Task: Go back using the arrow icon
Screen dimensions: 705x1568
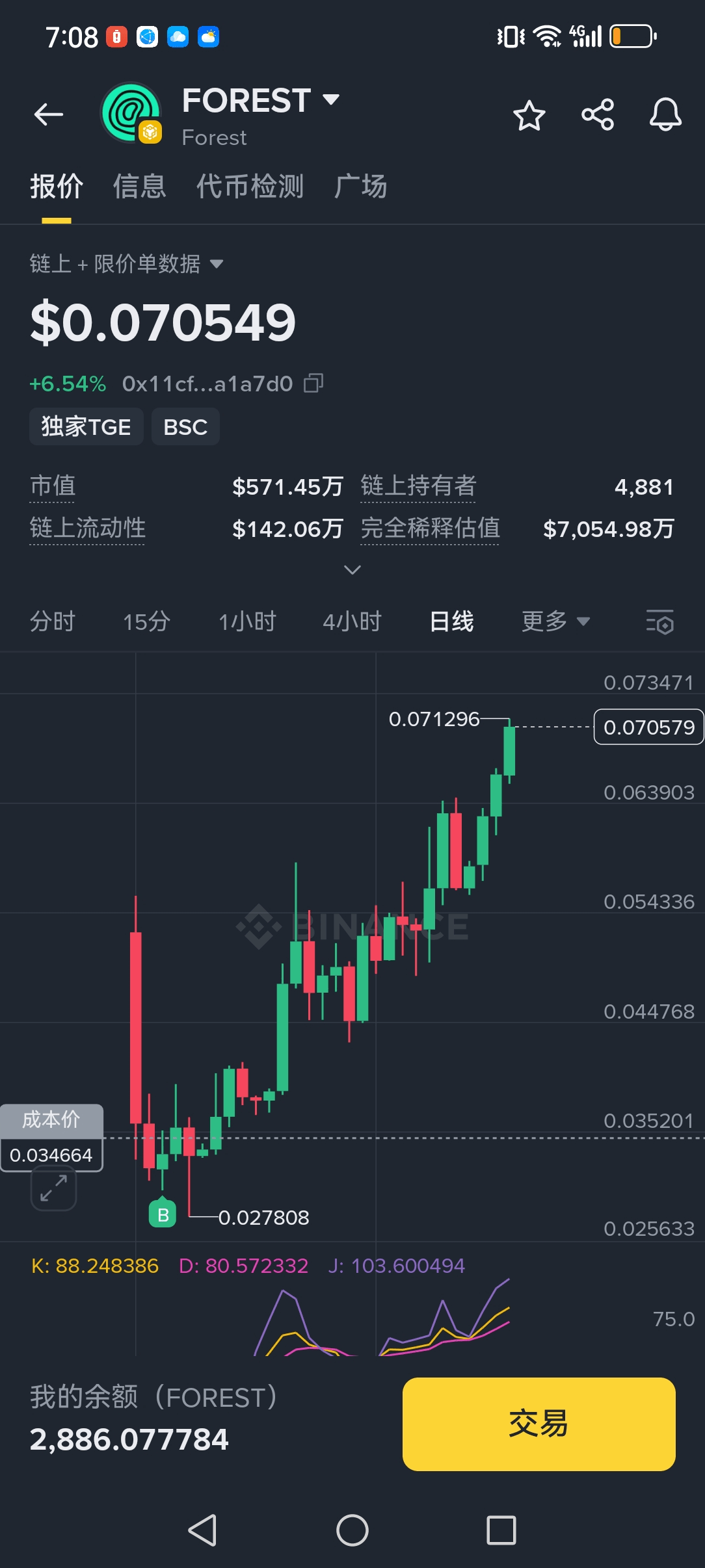Action: point(49,115)
